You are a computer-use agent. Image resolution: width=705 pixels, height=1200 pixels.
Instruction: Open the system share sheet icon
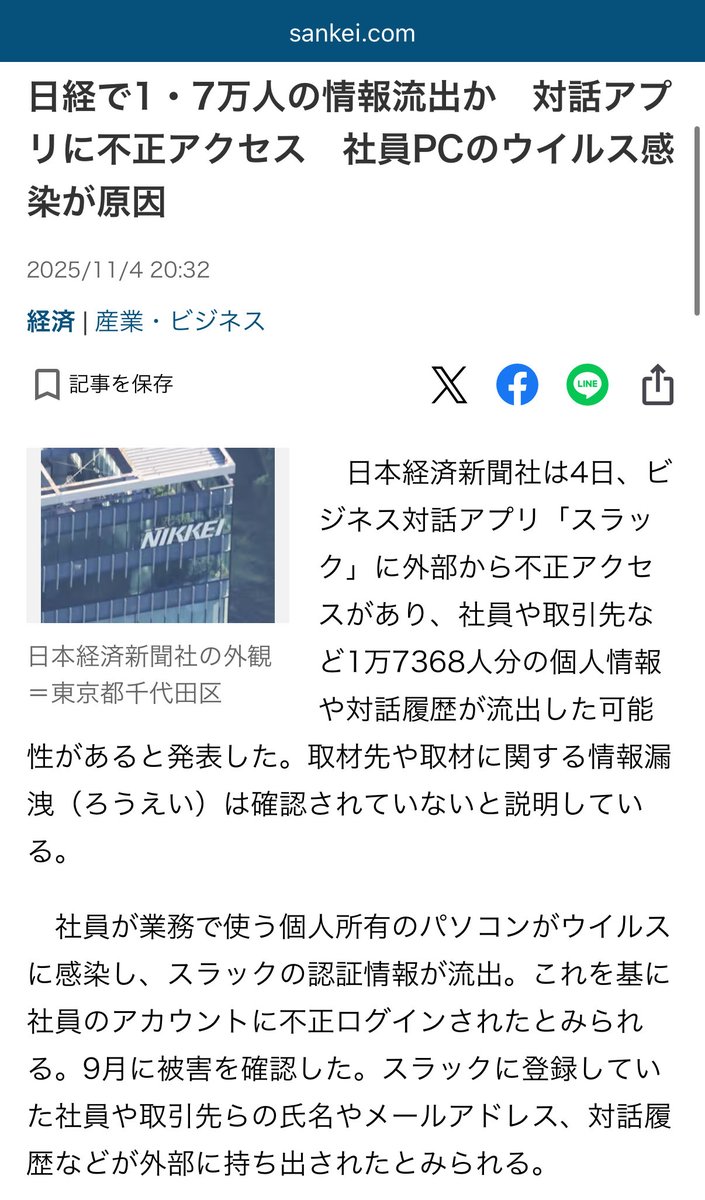coord(657,385)
